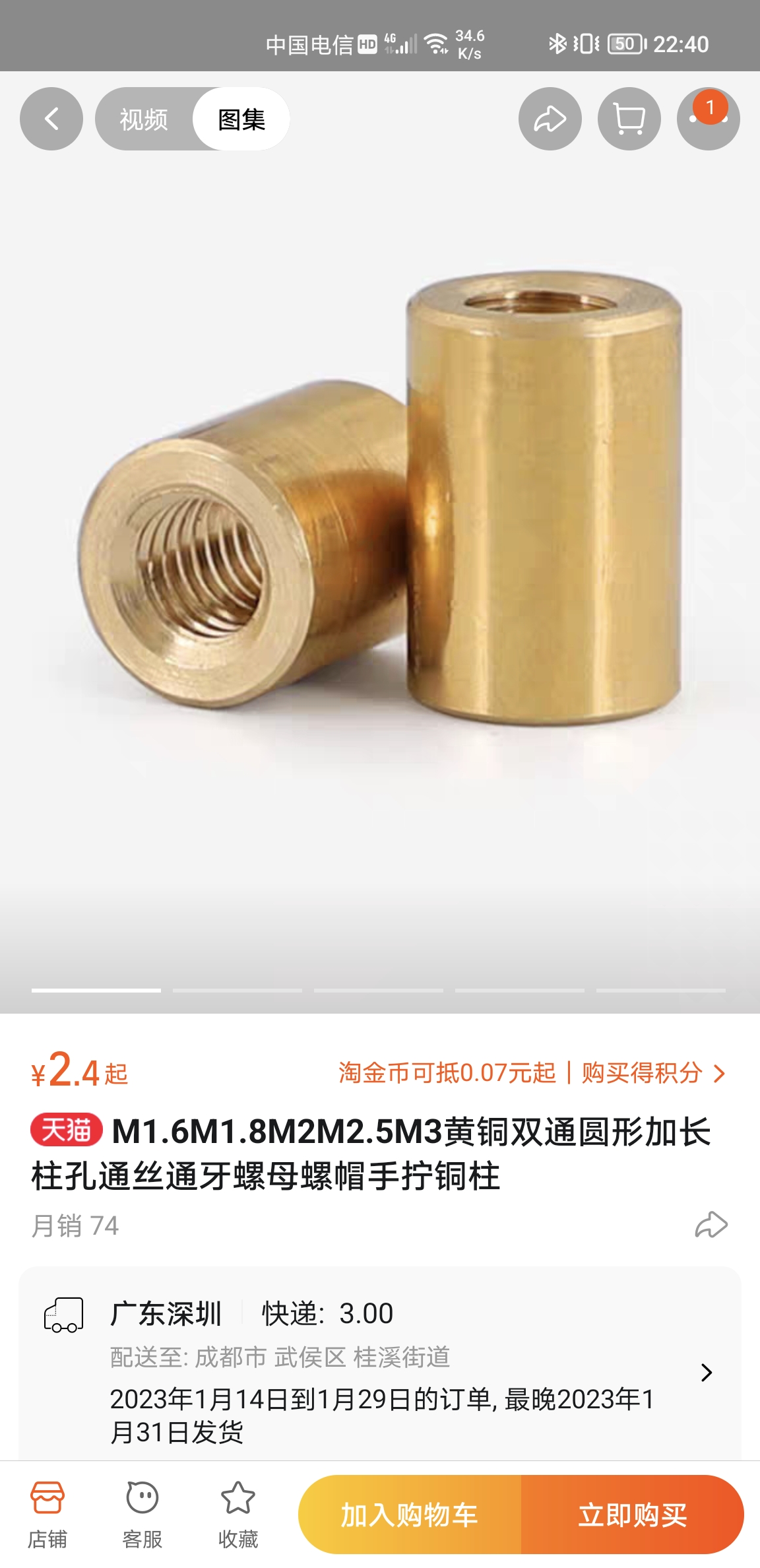Open the shopping cart icon
This screenshot has width=760, height=1568.
(x=629, y=119)
